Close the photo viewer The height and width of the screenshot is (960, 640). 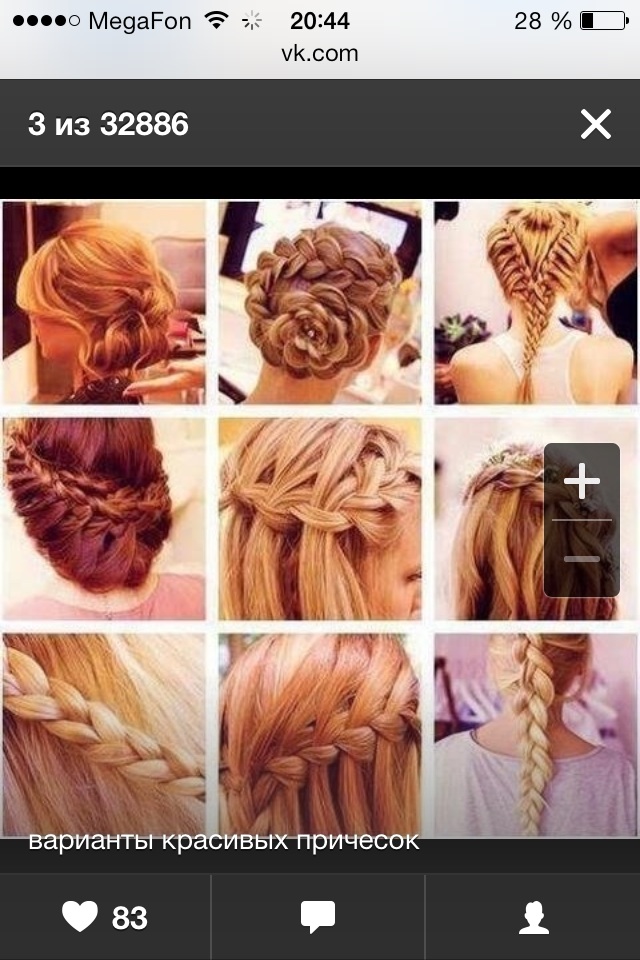click(x=596, y=125)
